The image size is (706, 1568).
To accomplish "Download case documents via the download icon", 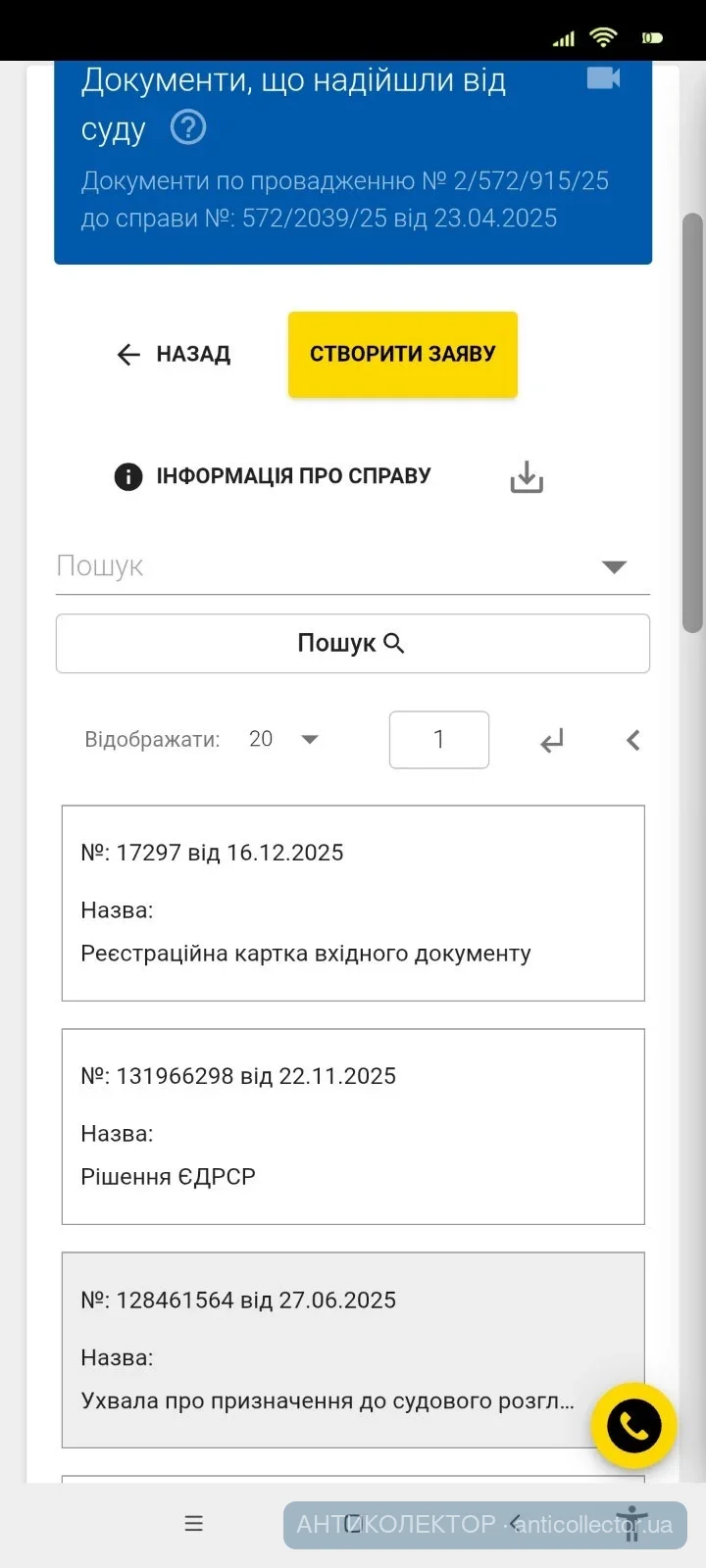I will (527, 477).
